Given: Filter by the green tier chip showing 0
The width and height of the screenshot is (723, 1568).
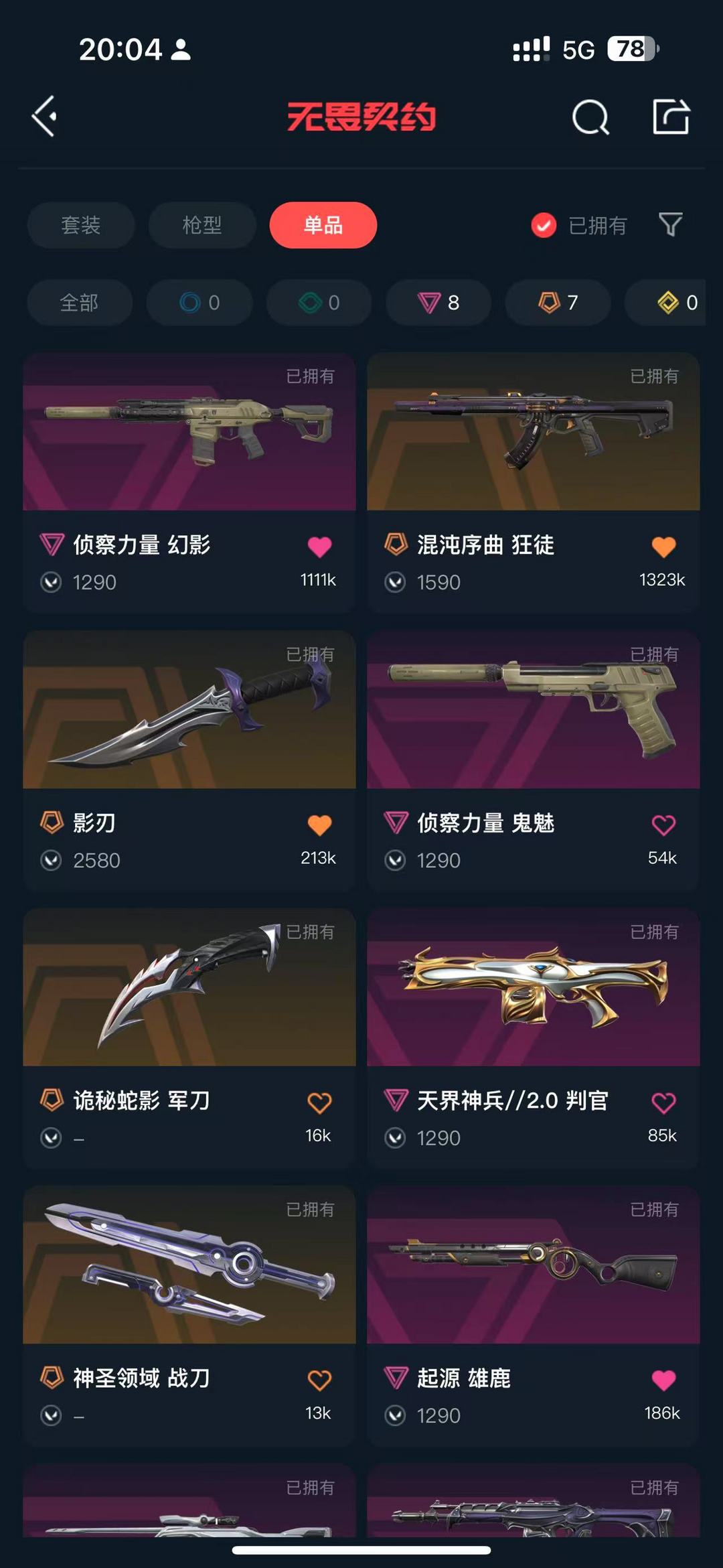Looking at the screenshot, I should click(x=319, y=303).
